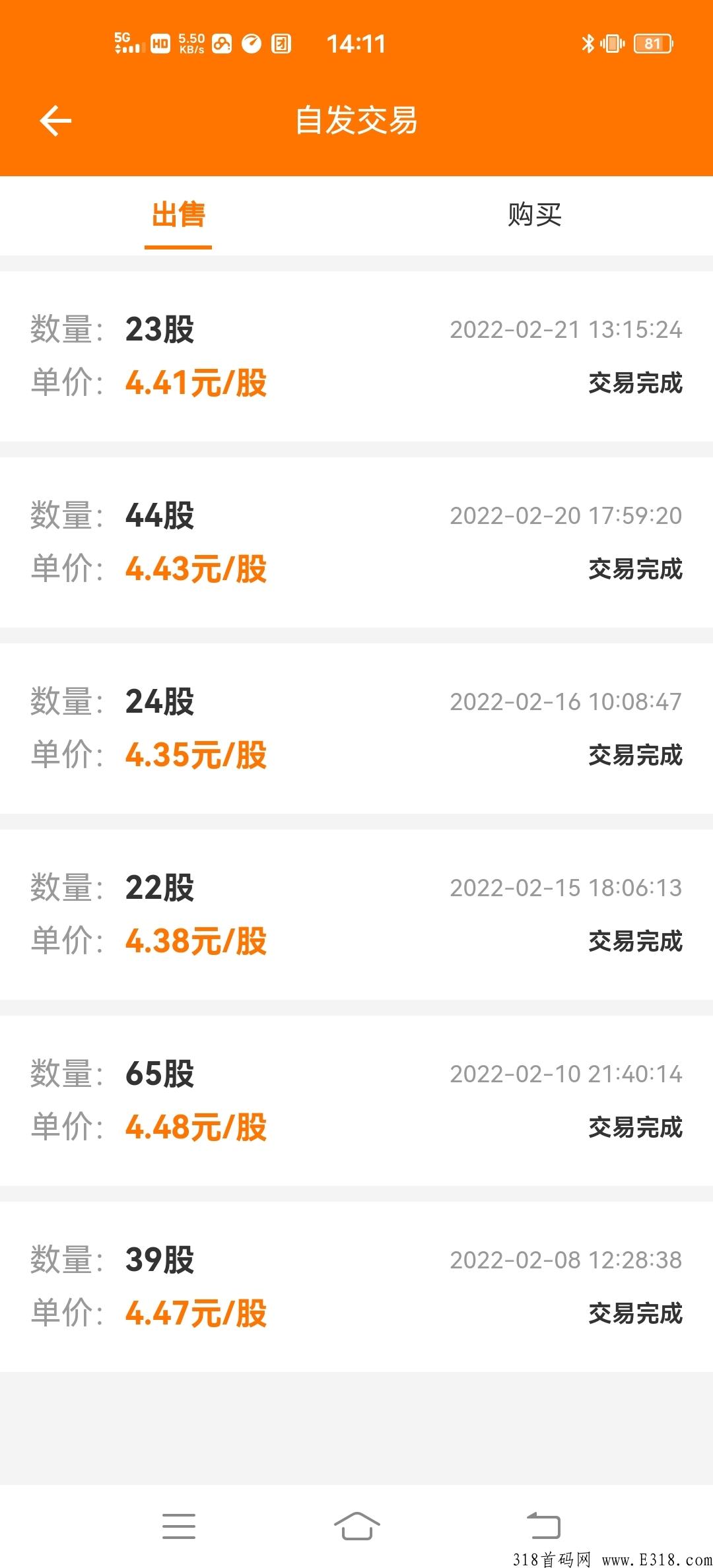Open the 22股 transaction at 4.38元
The height and width of the screenshot is (1568, 713).
tap(356, 915)
